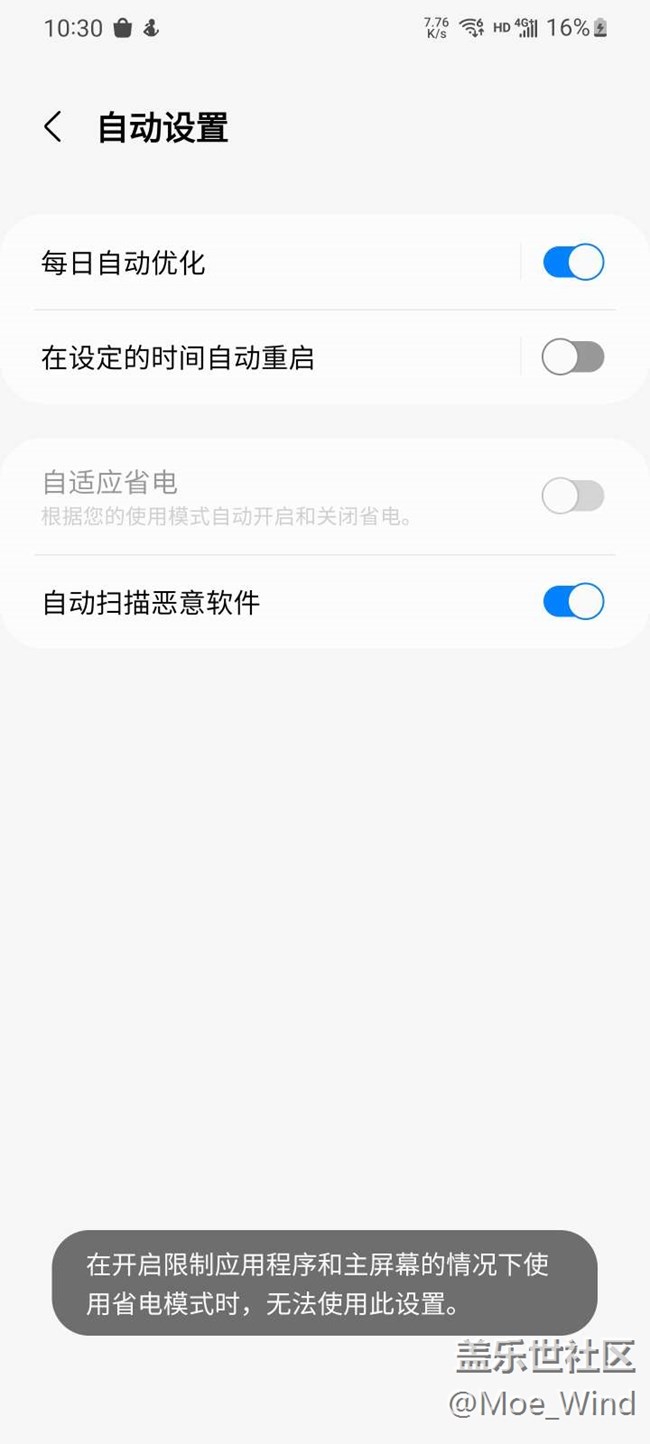The width and height of the screenshot is (650, 1444).
Task: Tap the greyed-out 自适应省电 switch
Action: (573, 496)
